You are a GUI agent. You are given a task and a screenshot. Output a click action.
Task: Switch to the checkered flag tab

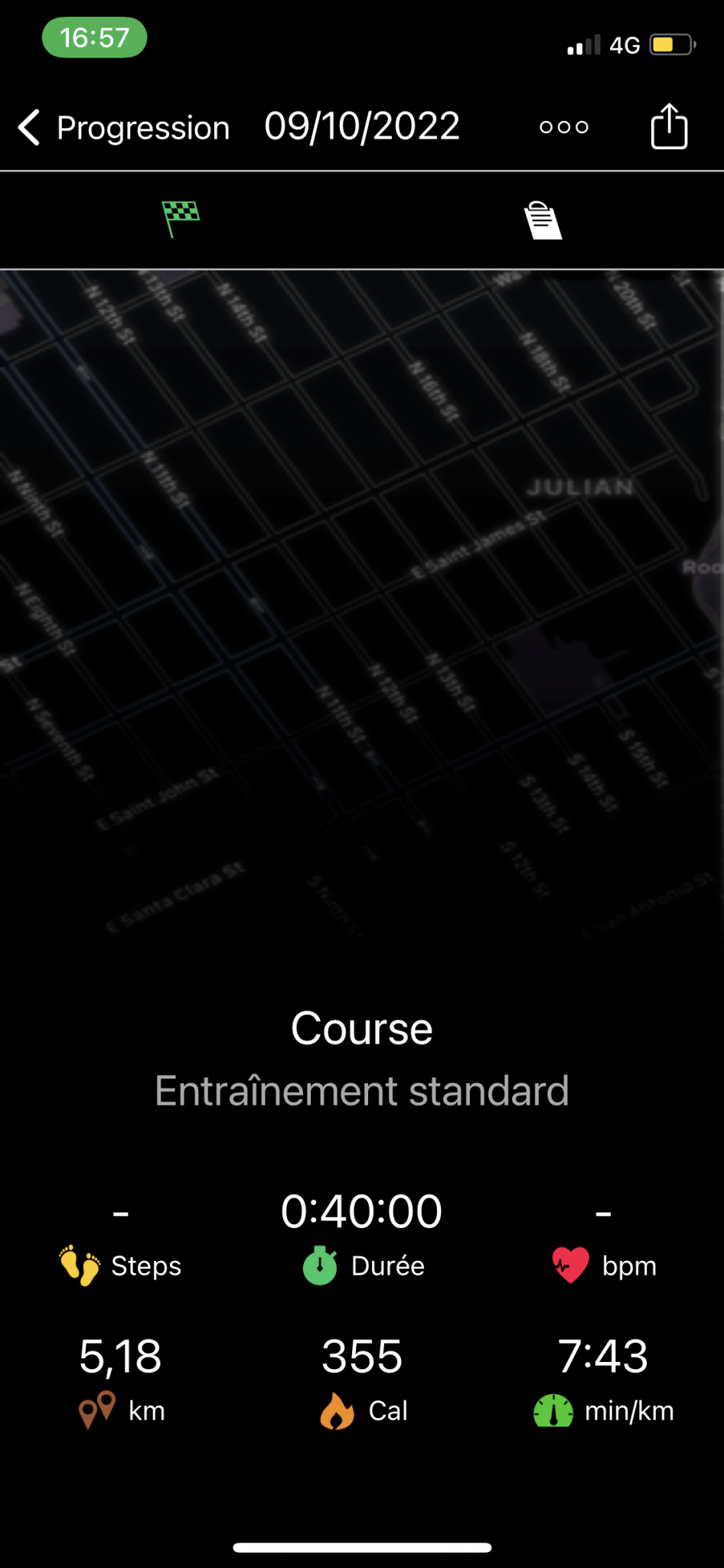pyautogui.click(x=181, y=219)
